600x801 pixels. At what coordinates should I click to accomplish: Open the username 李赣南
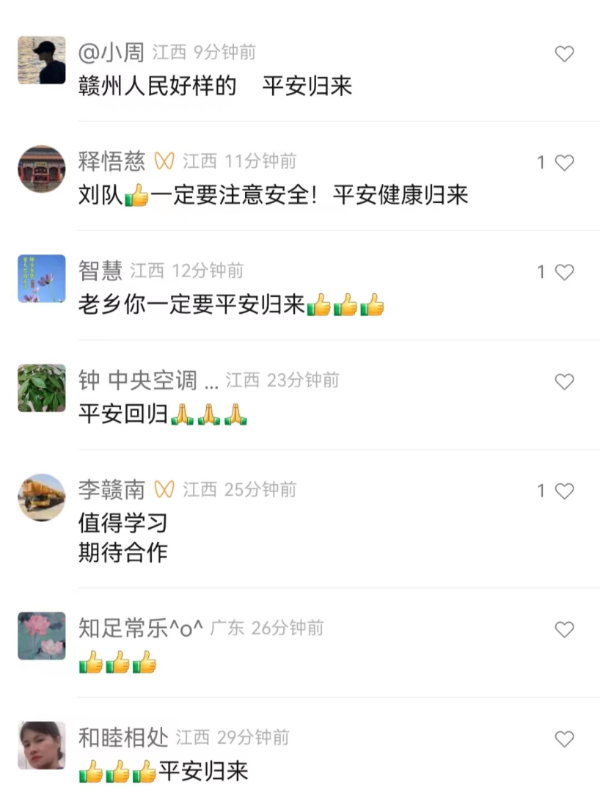point(111,490)
